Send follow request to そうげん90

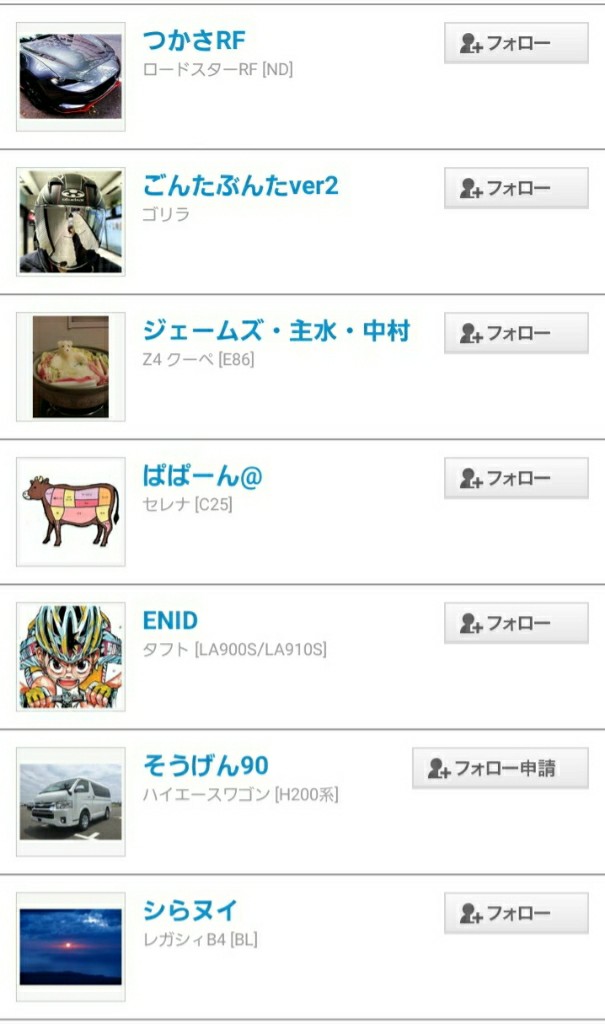click(x=500, y=768)
